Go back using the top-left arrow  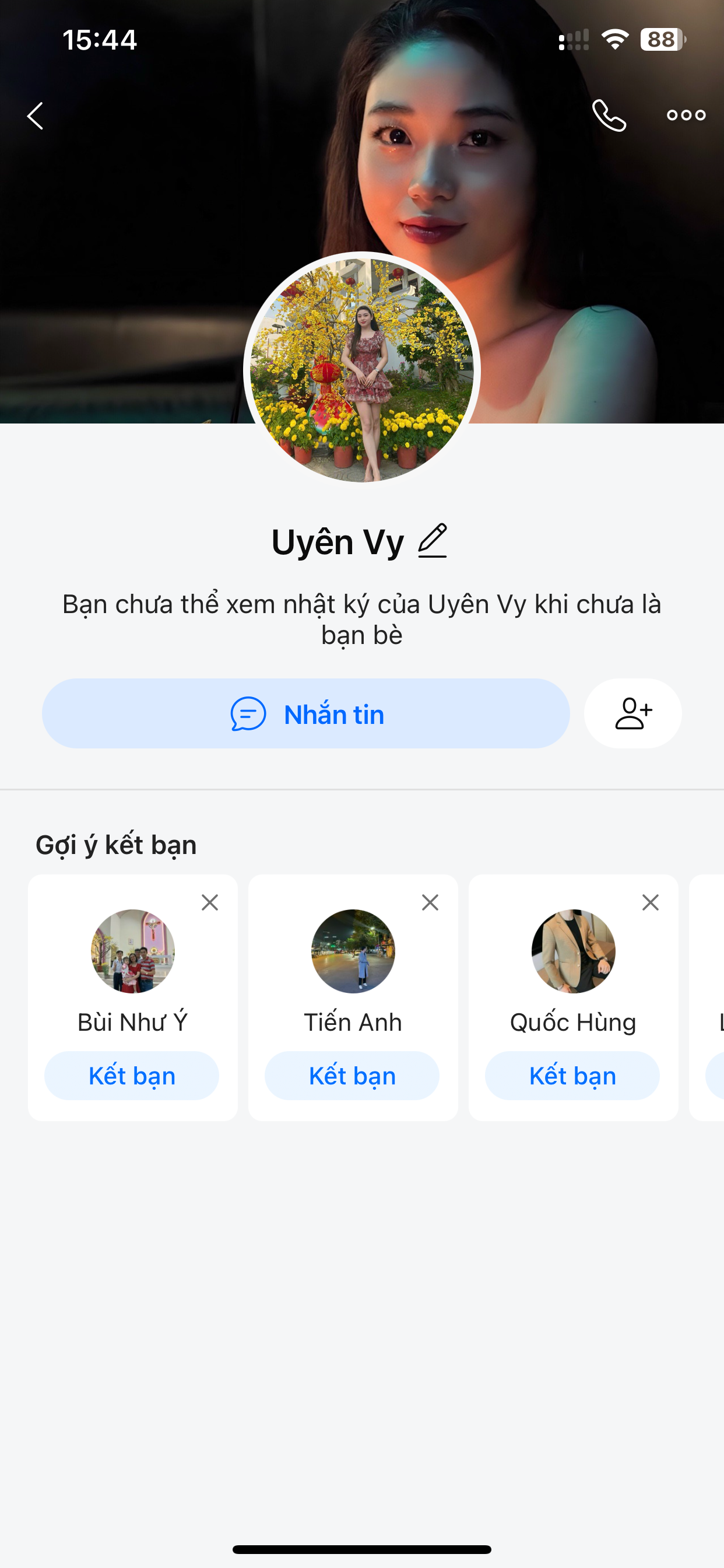36,116
